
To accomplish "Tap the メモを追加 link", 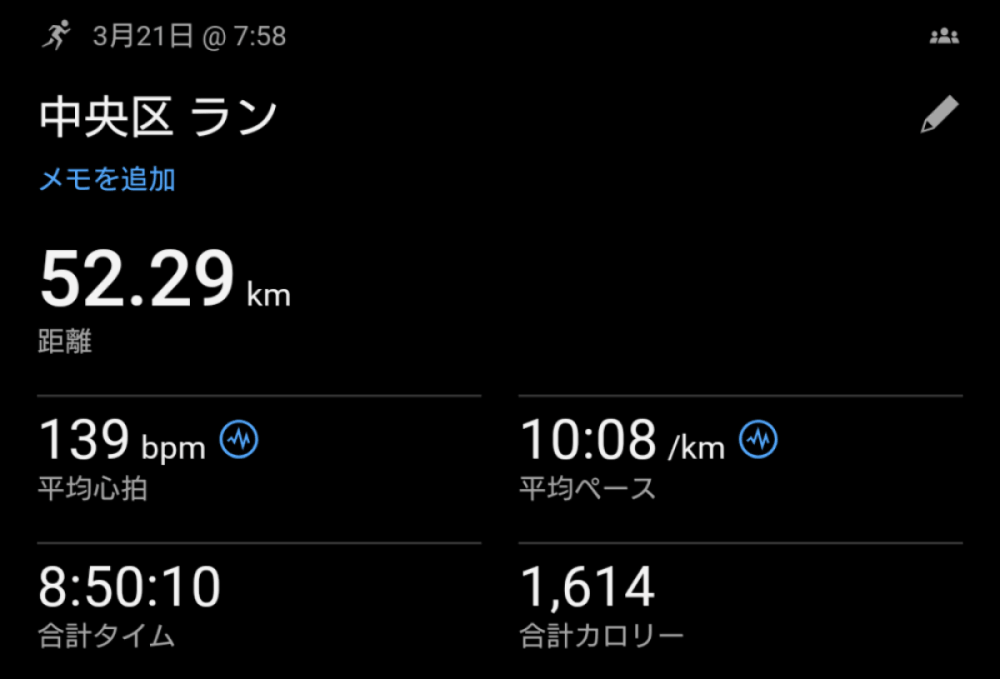I will [107, 179].
